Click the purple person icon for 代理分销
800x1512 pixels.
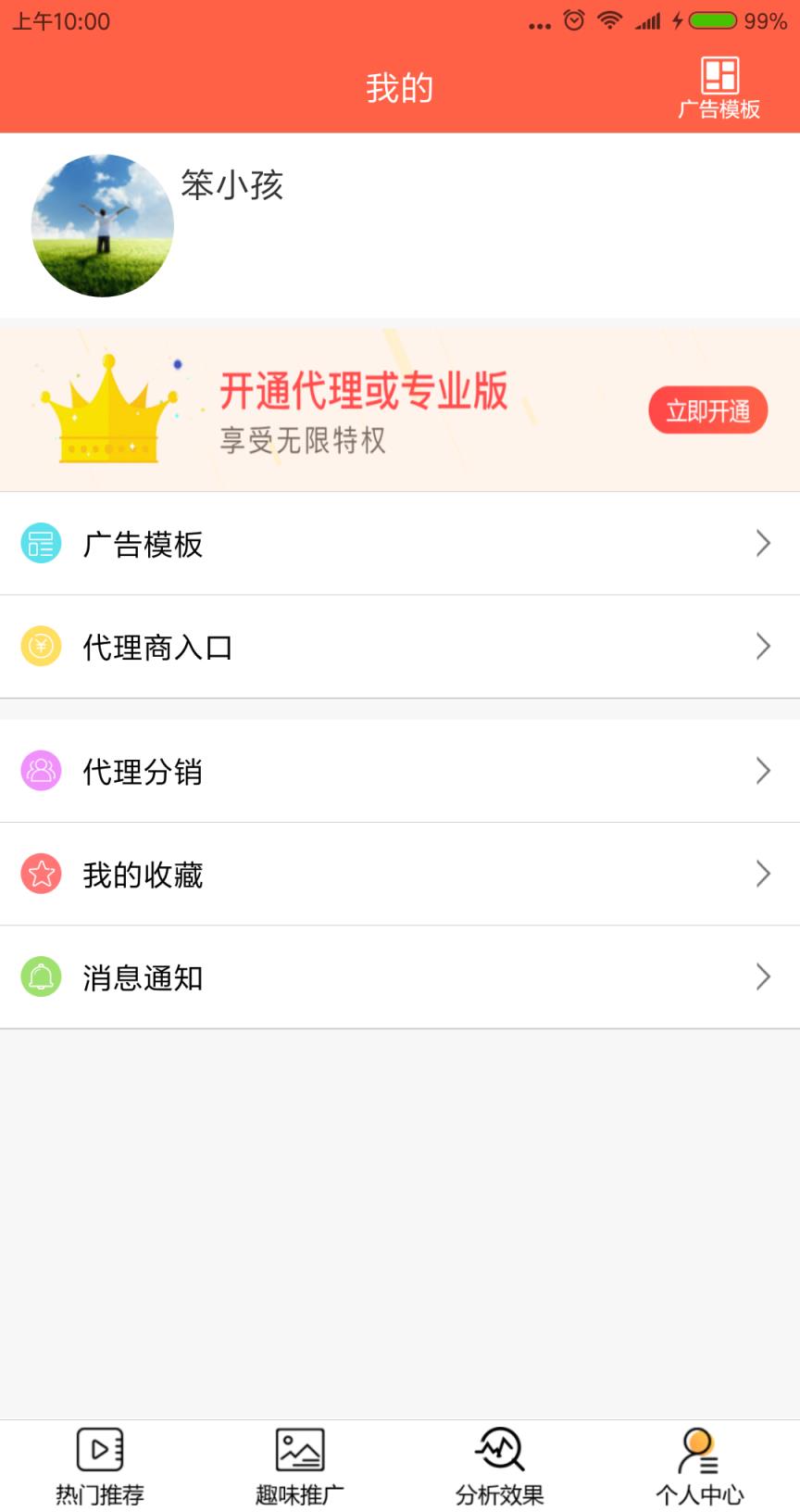pyautogui.click(x=40, y=770)
